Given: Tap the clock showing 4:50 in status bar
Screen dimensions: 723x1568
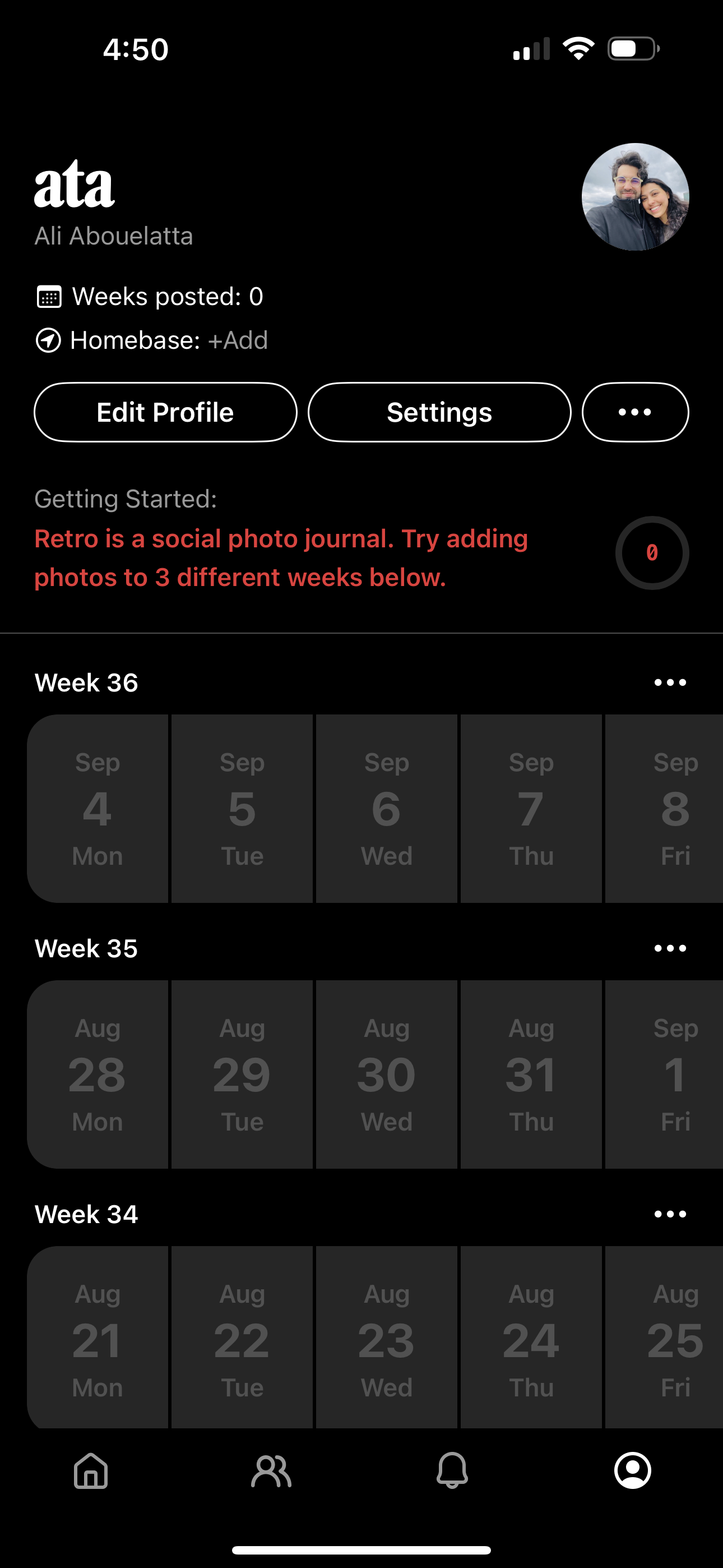Looking at the screenshot, I should click(135, 49).
